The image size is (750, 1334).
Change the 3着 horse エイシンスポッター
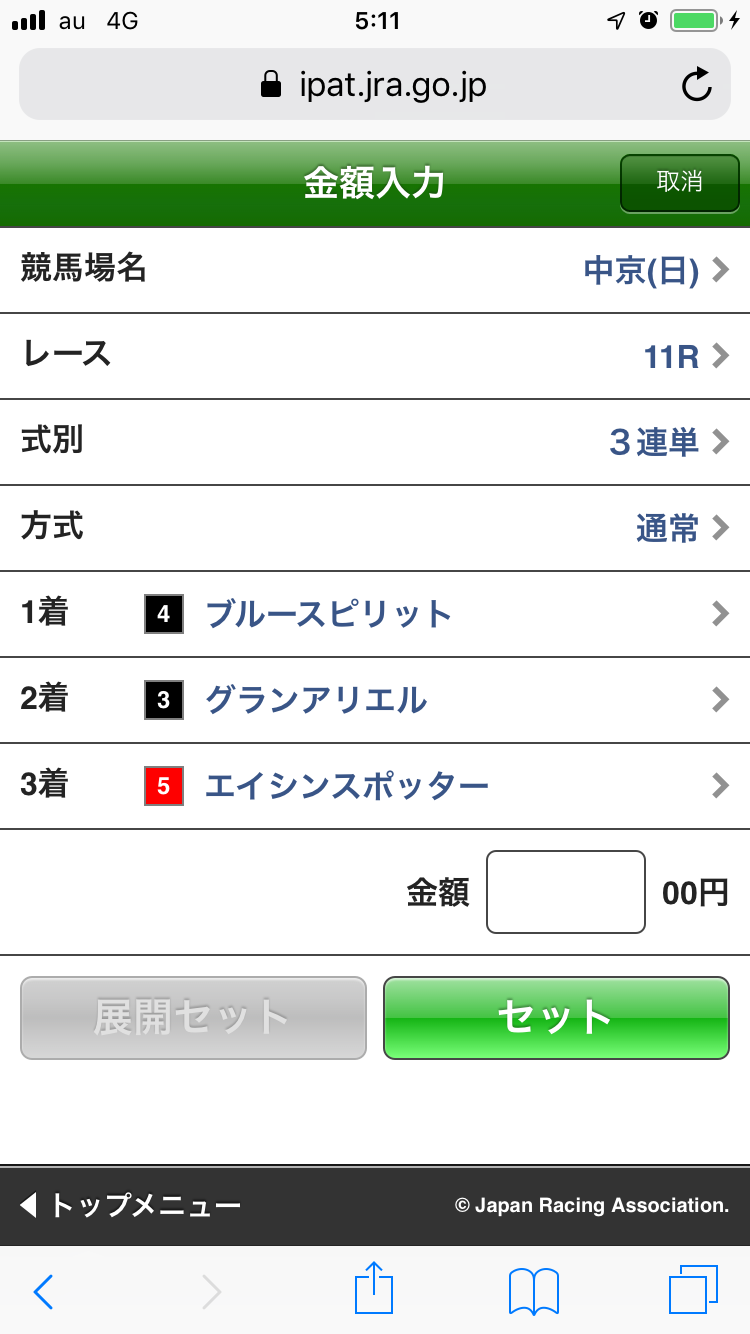[375, 786]
